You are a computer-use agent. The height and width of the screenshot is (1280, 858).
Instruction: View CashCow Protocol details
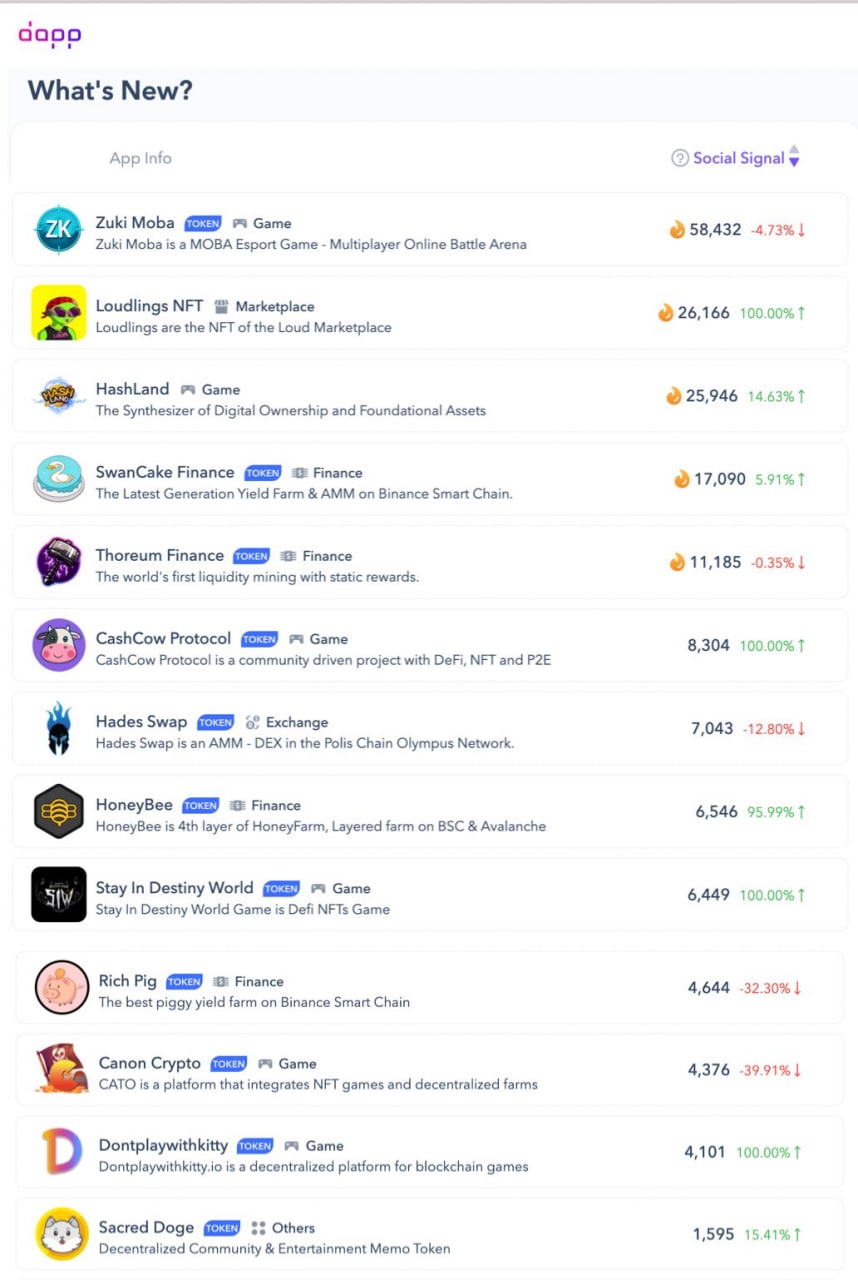click(x=163, y=638)
